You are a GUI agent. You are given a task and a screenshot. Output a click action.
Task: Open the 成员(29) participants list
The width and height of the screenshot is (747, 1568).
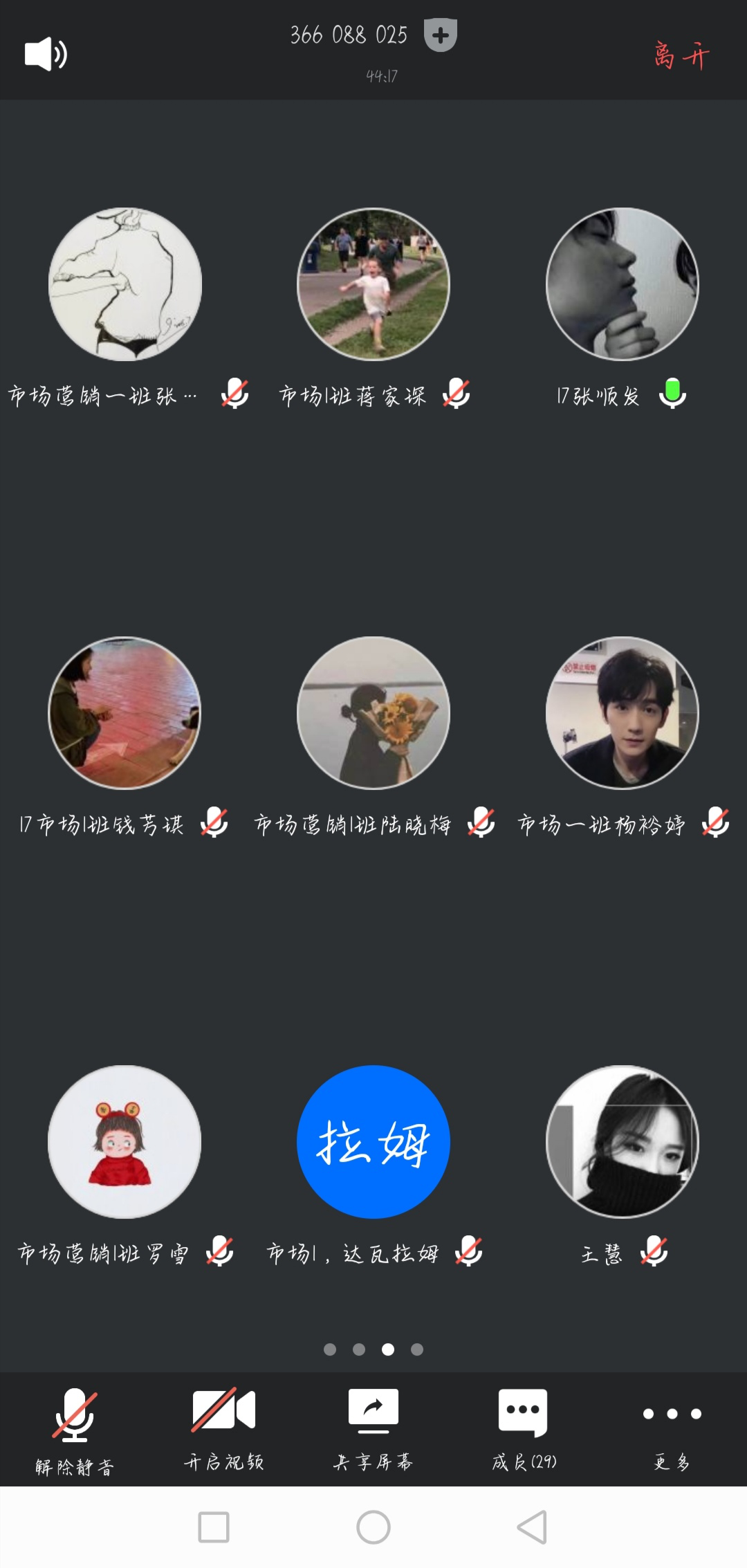[523, 1428]
